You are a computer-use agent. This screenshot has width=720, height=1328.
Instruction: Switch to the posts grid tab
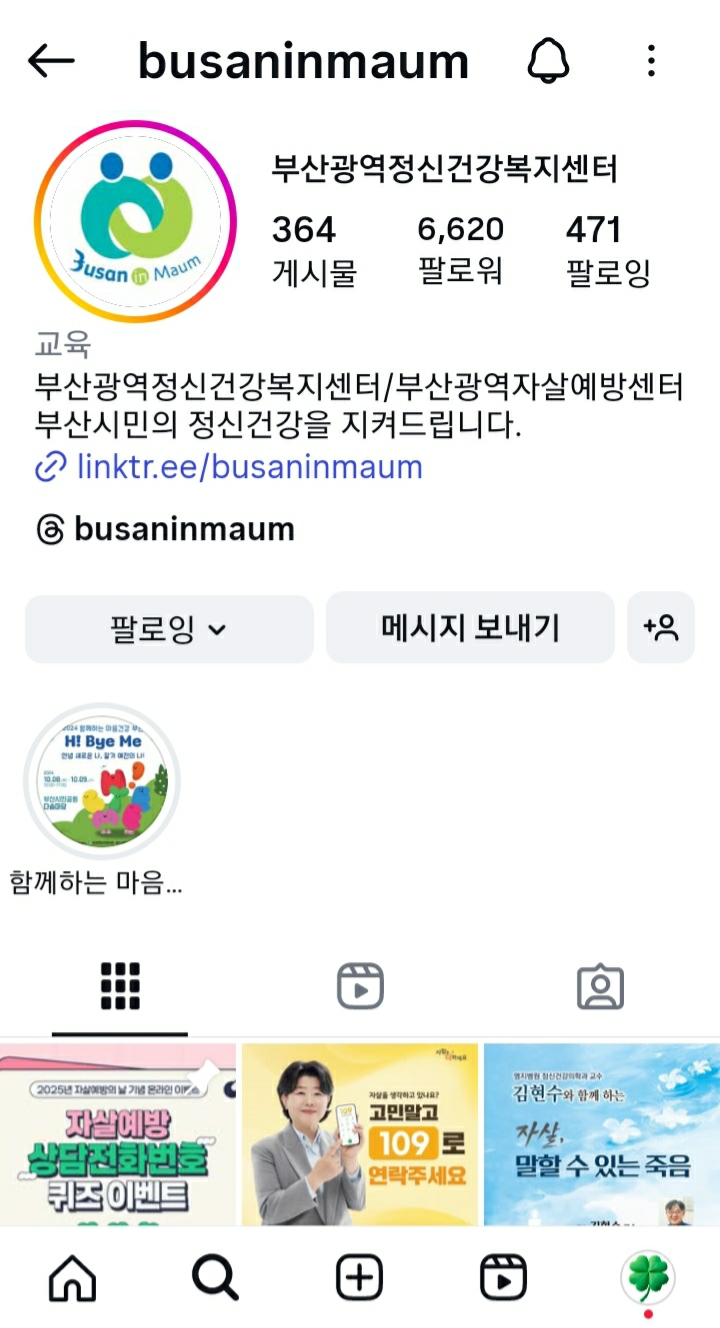point(120,987)
